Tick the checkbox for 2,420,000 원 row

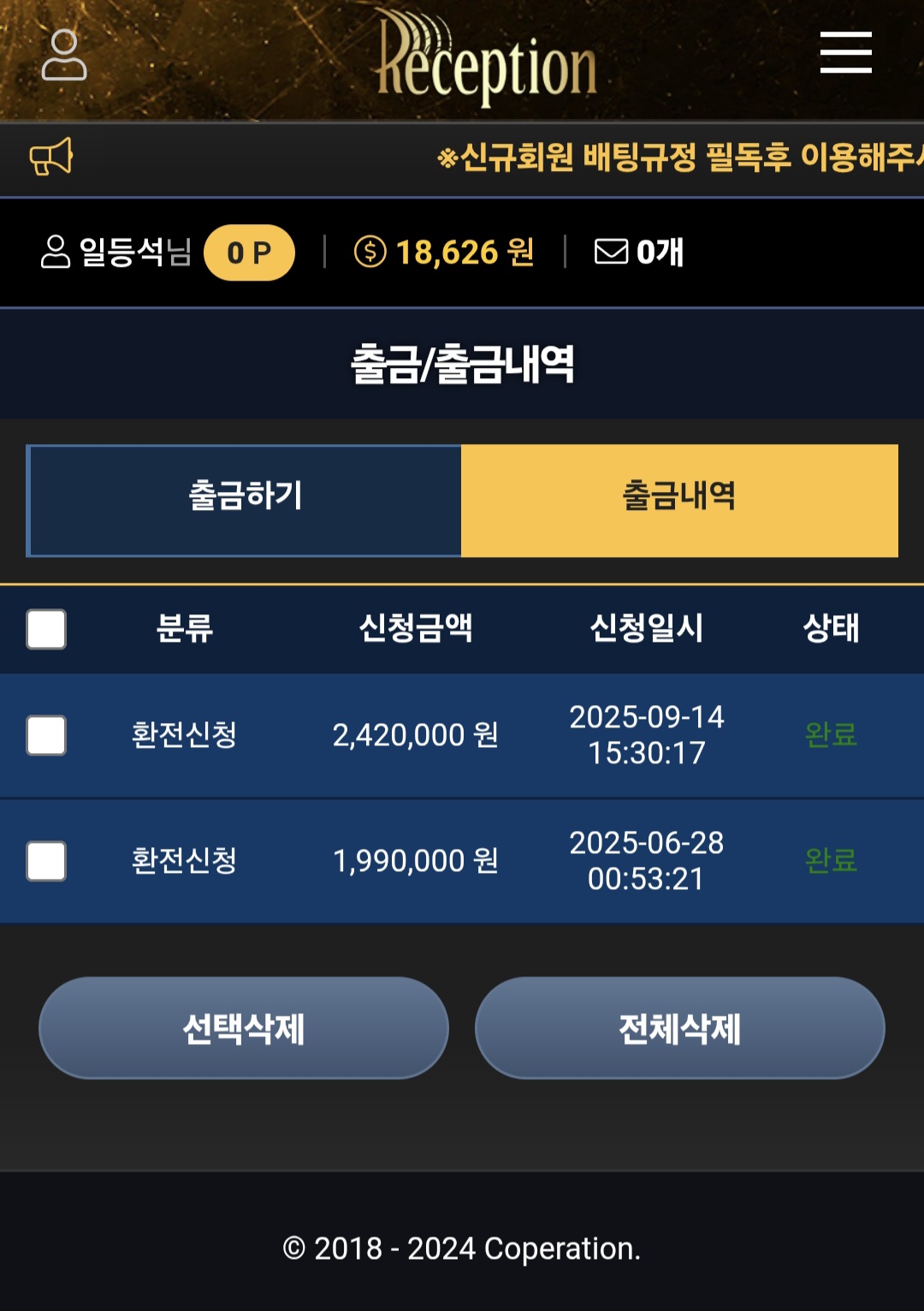46,735
